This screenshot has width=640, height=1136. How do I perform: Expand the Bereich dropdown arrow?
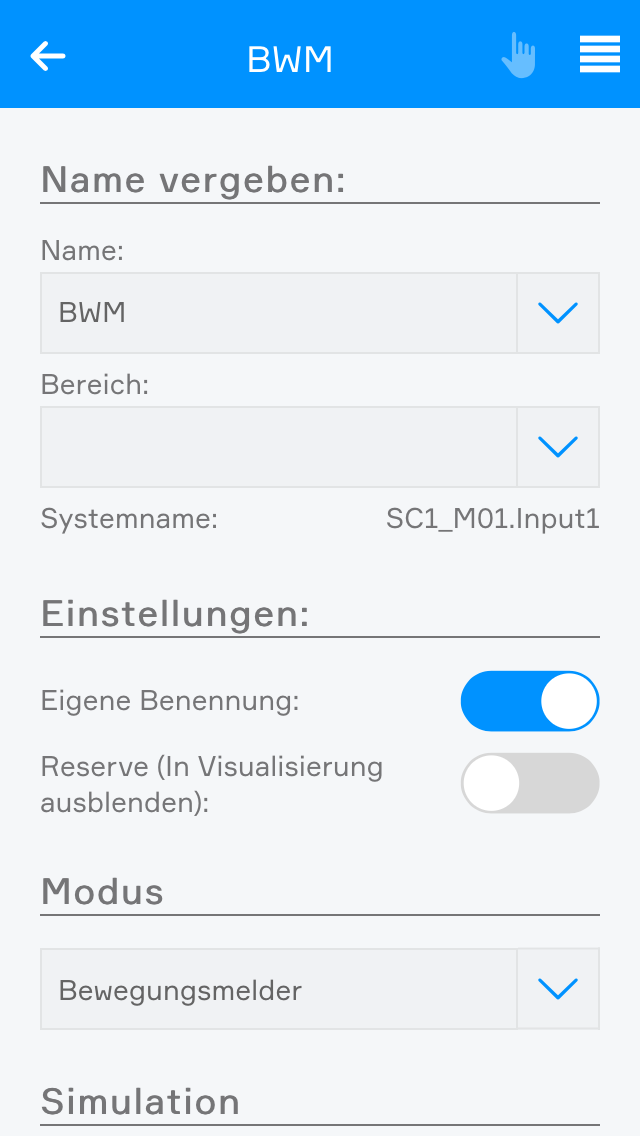pos(558,446)
